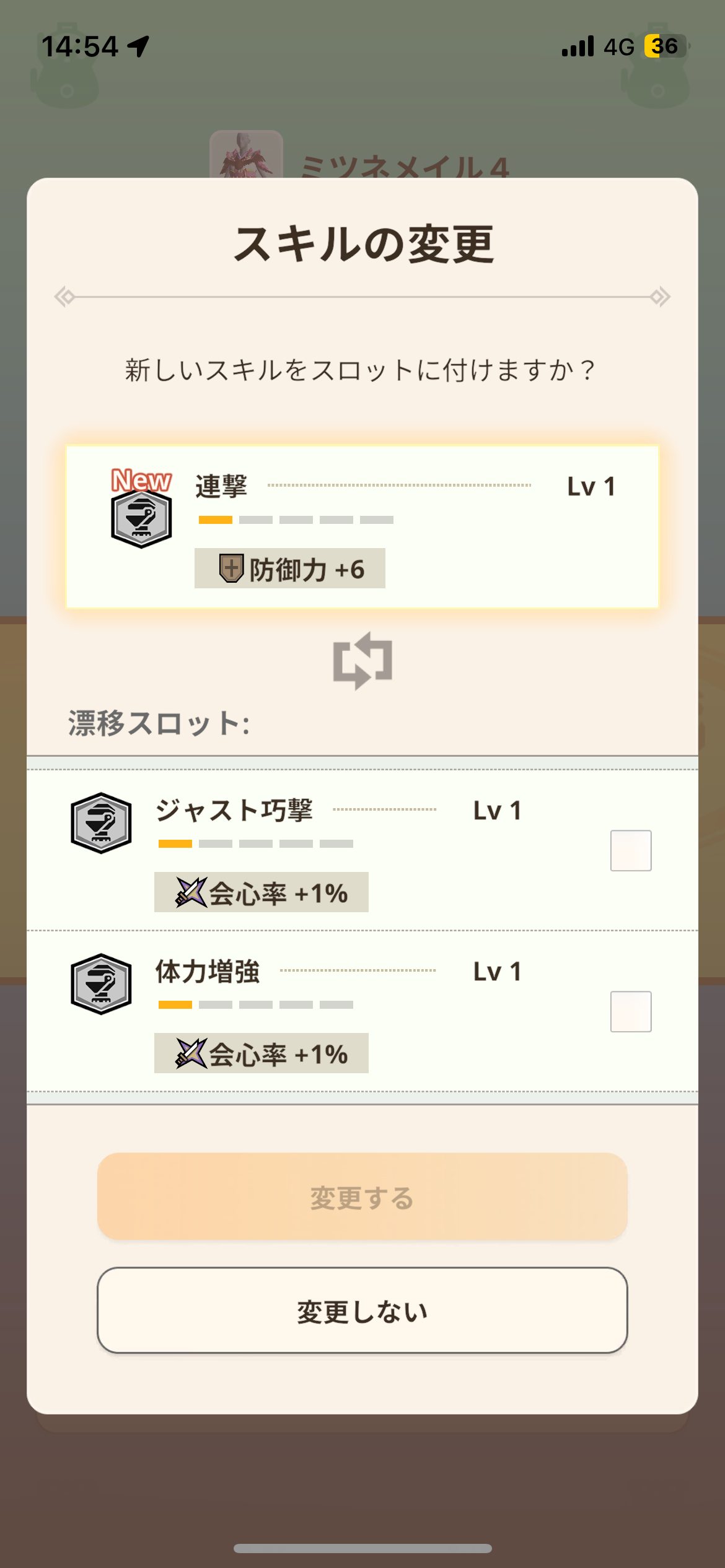This screenshot has width=725, height=1568.
Task: Confirm with the 変更する button
Action: 362,1196
